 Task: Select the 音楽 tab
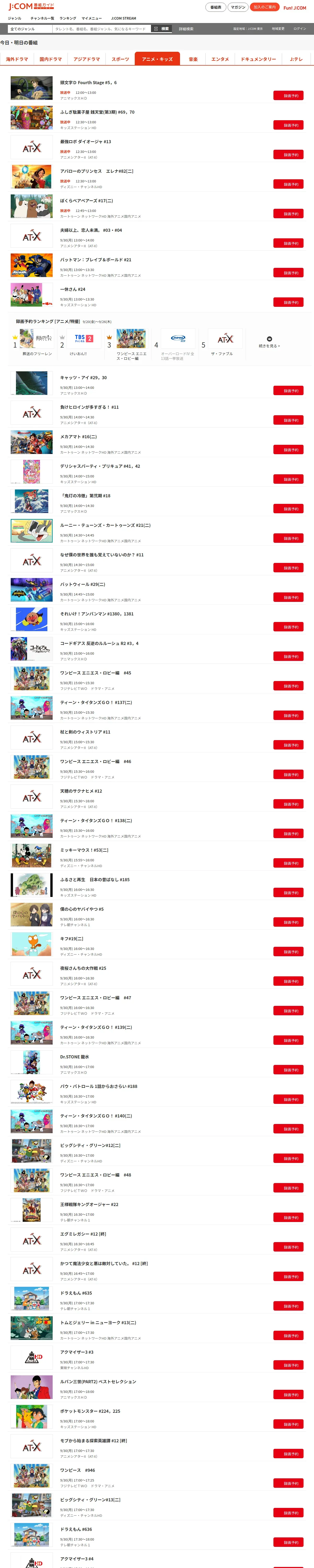point(193,59)
